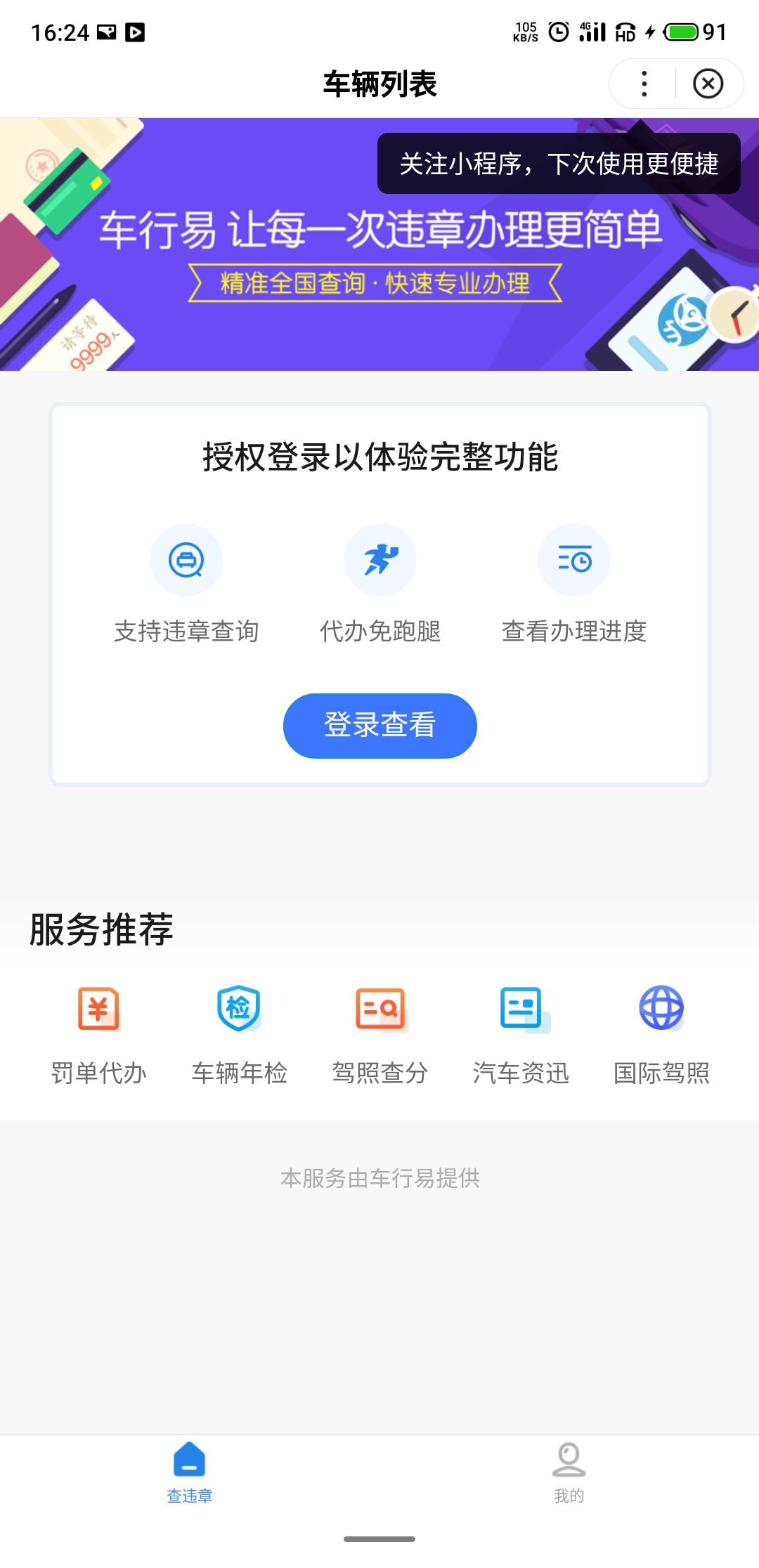Switch to the 我的 tab

[x=569, y=1472]
